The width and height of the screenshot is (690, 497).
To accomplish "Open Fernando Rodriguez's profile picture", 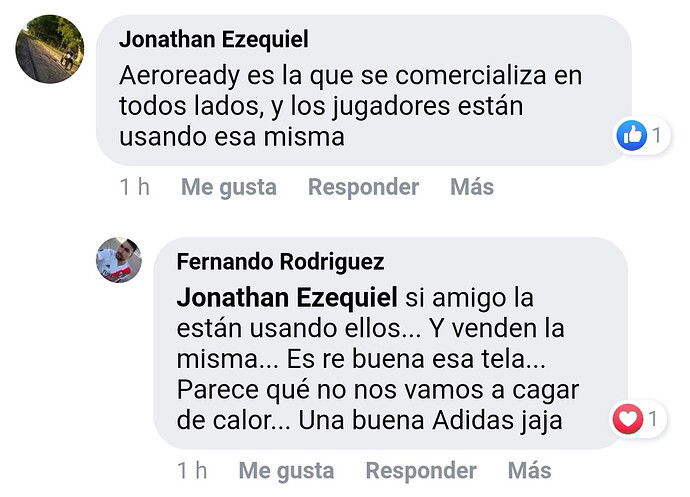I will point(118,260).
